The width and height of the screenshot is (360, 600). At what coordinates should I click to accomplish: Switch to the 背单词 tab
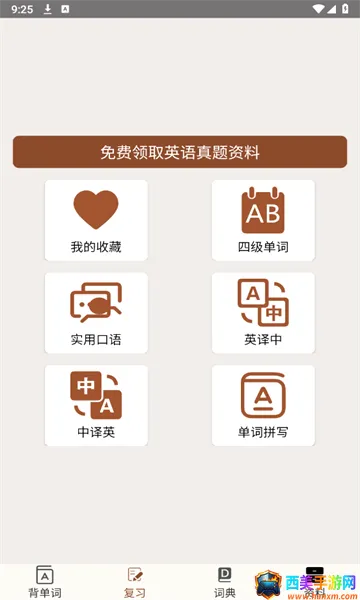[x=45, y=582]
